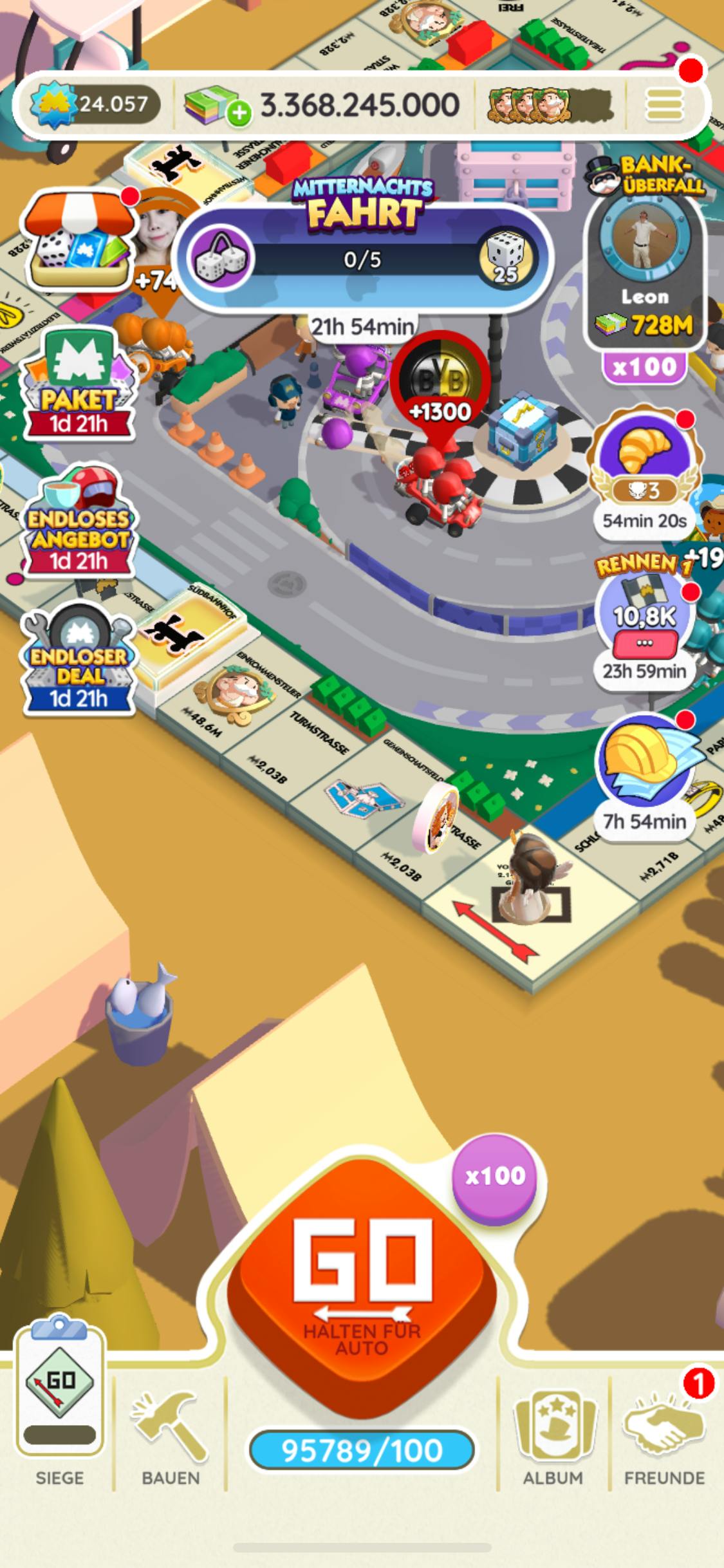
Task: Open Leon's Banküberfall card
Action: point(644,270)
